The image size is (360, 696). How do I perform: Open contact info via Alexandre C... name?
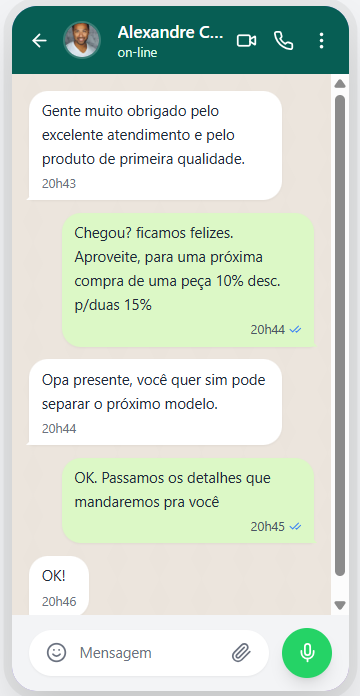pos(170,32)
